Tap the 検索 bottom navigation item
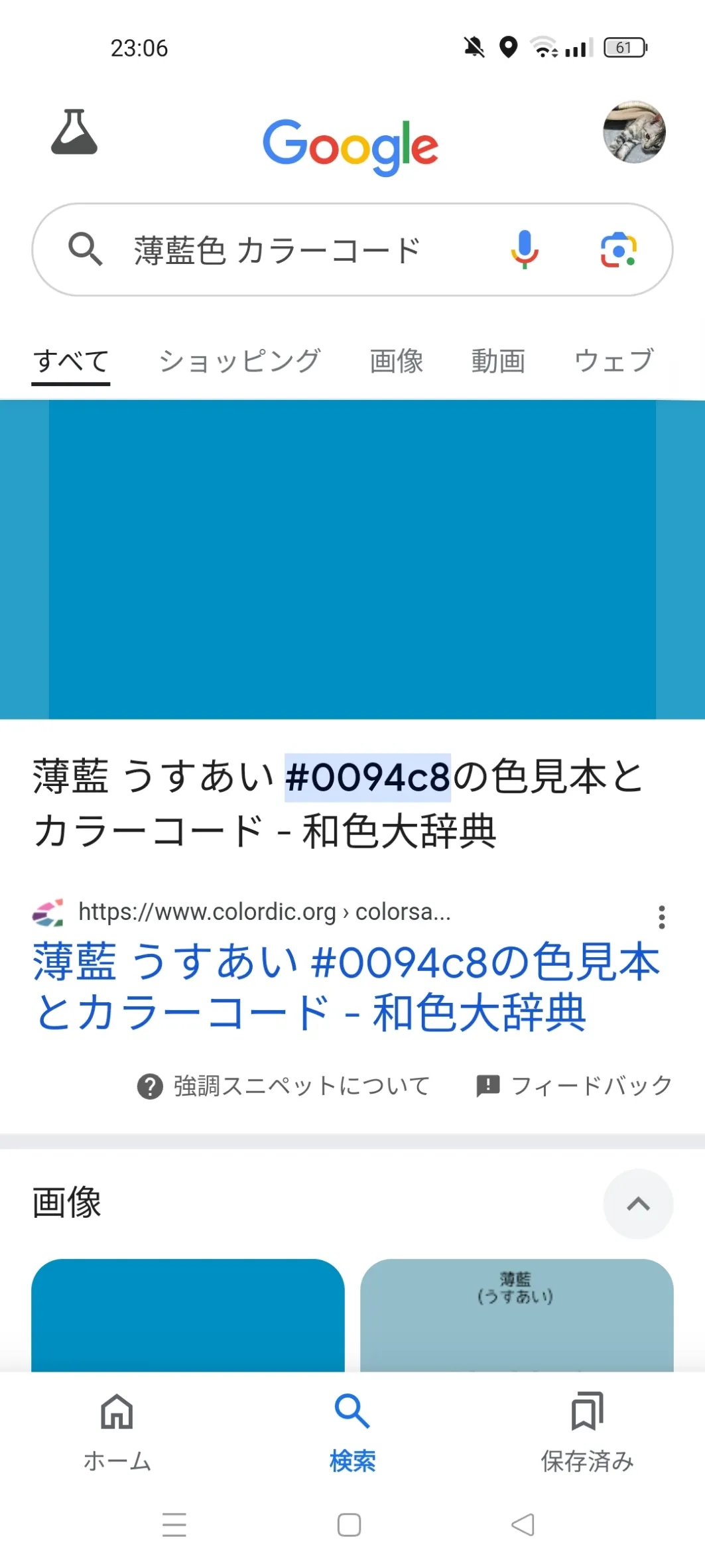This screenshot has height=1568, width=705. pos(352,1432)
